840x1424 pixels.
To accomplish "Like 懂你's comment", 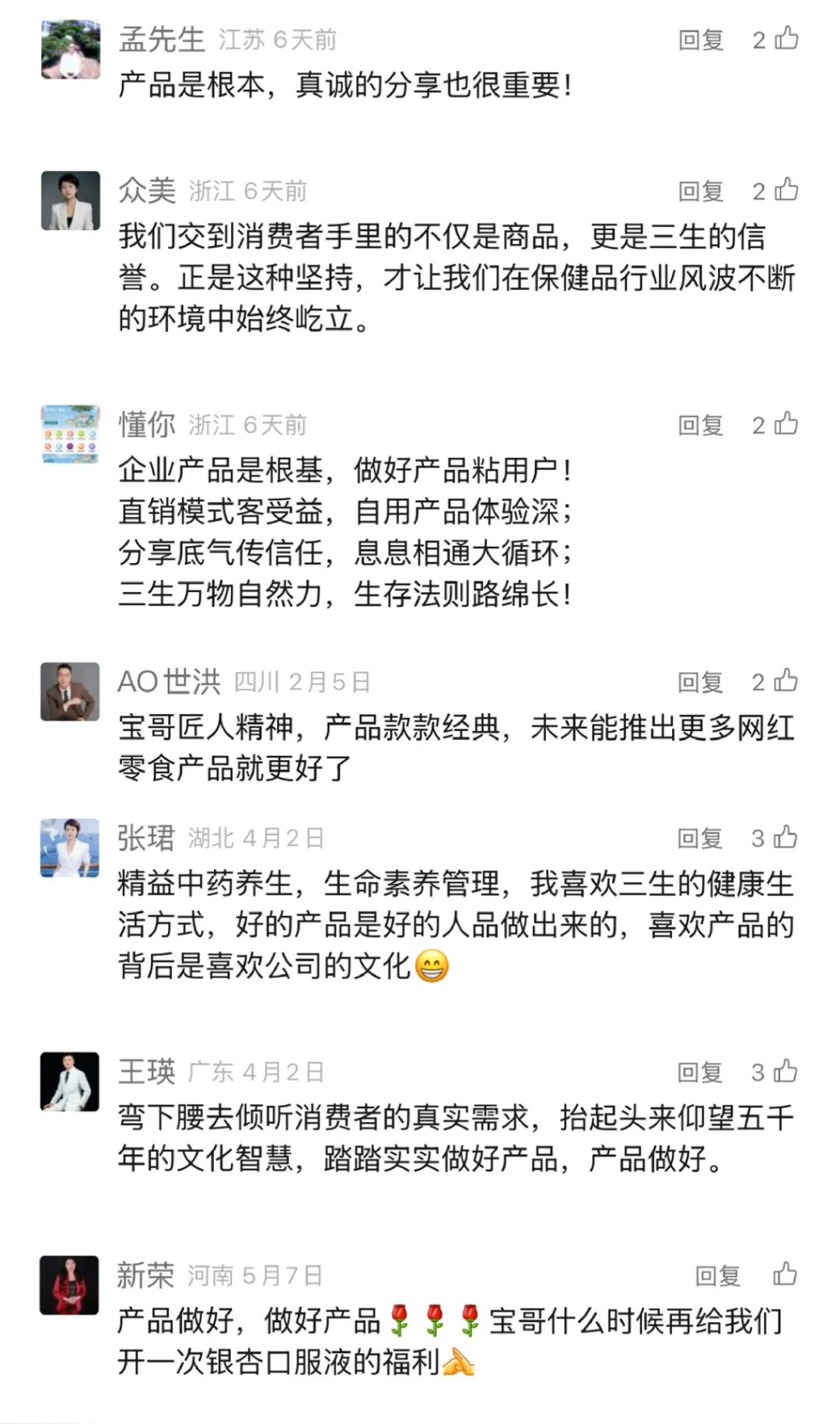I will click(x=786, y=424).
